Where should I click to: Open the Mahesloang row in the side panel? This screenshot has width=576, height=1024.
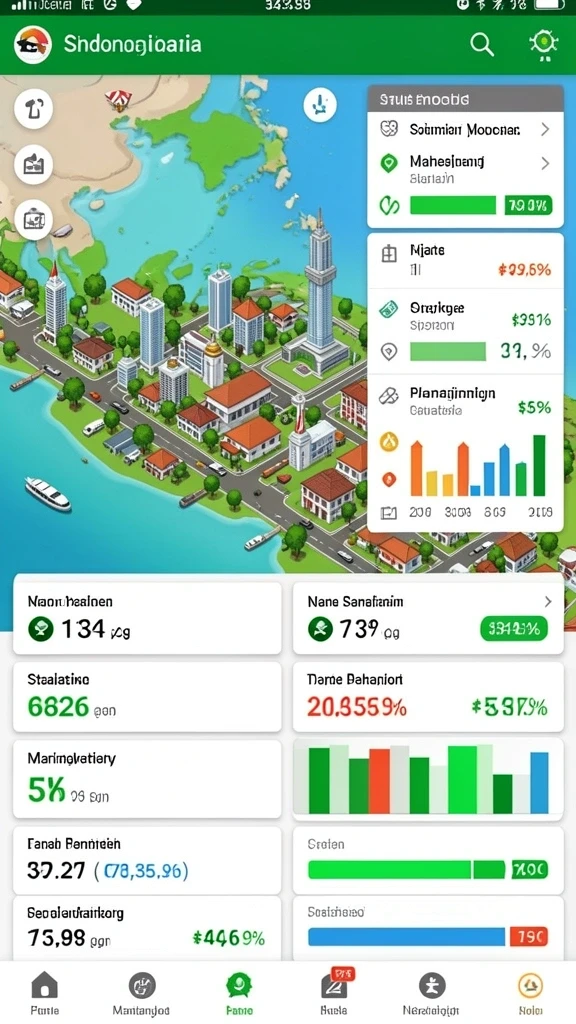tap(465, 168)
